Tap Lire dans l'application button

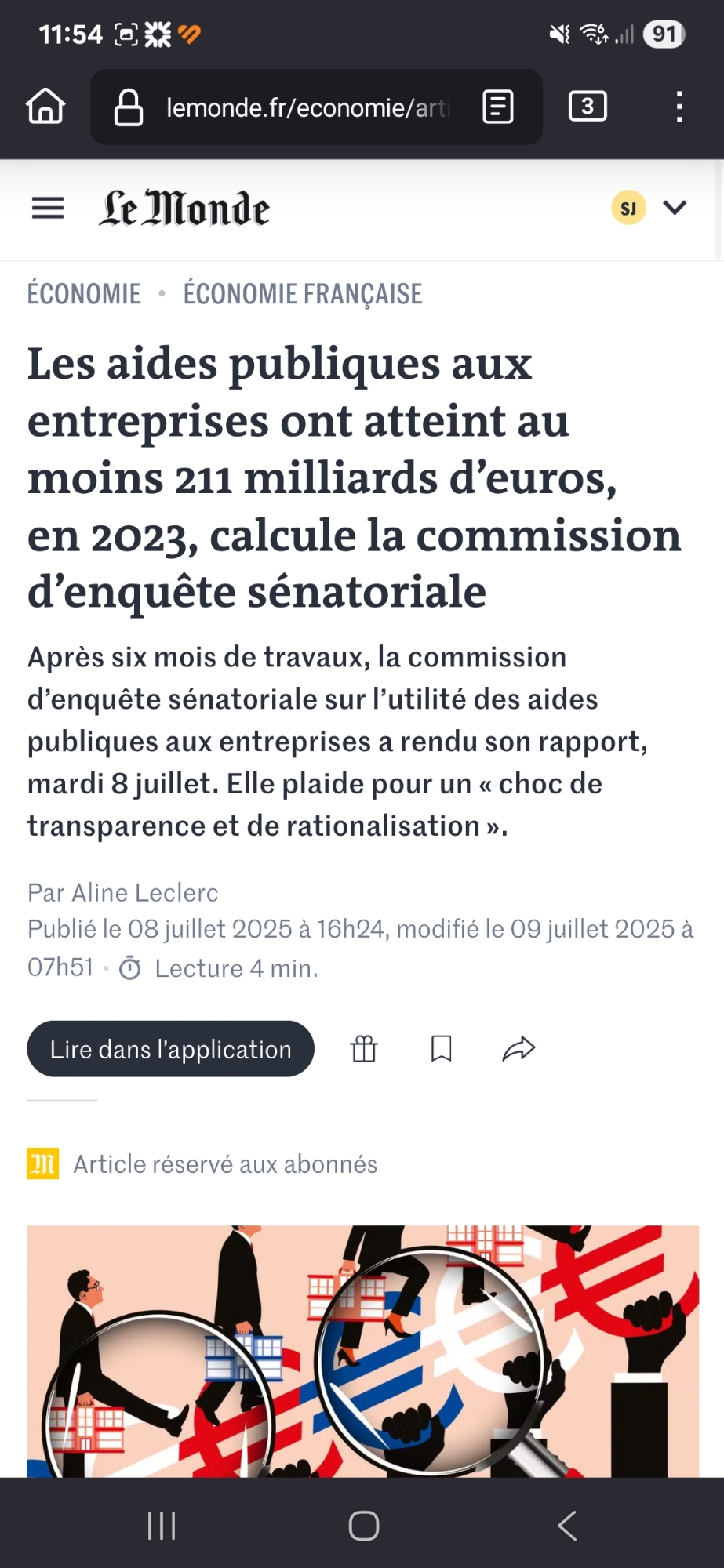[x=170, y=1049]
